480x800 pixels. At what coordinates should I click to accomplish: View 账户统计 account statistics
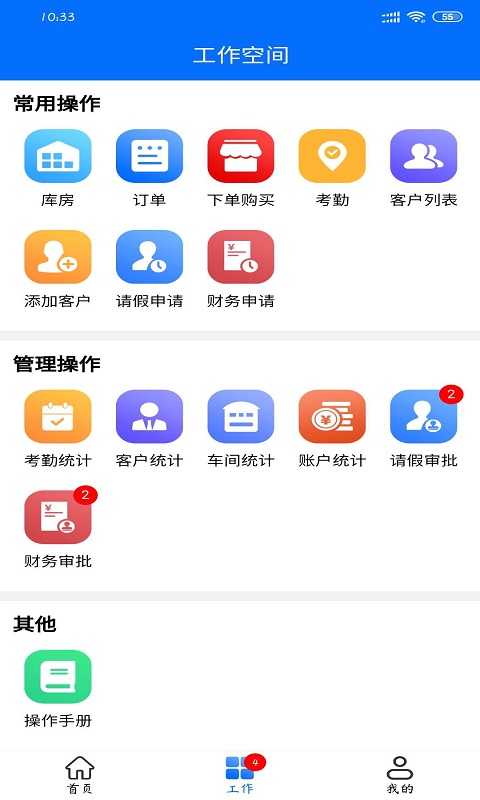click(332, 416)
